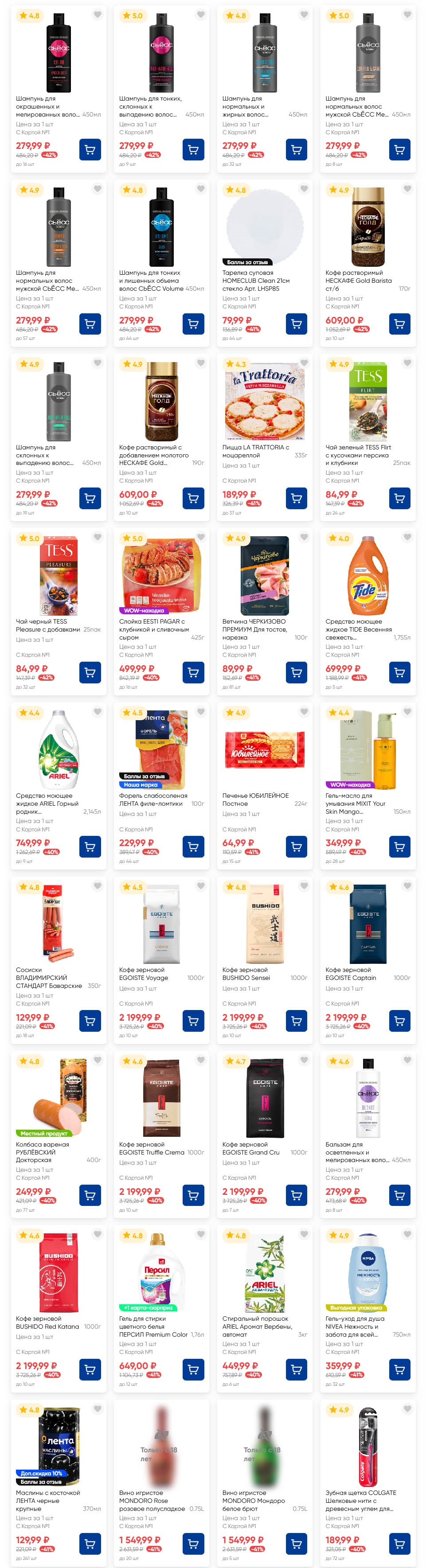The height and width of the screenshot is (1568, 430).
Task: Open MIXIT Your Skin Mango gel-oil card
Action: tap(368, 750)
